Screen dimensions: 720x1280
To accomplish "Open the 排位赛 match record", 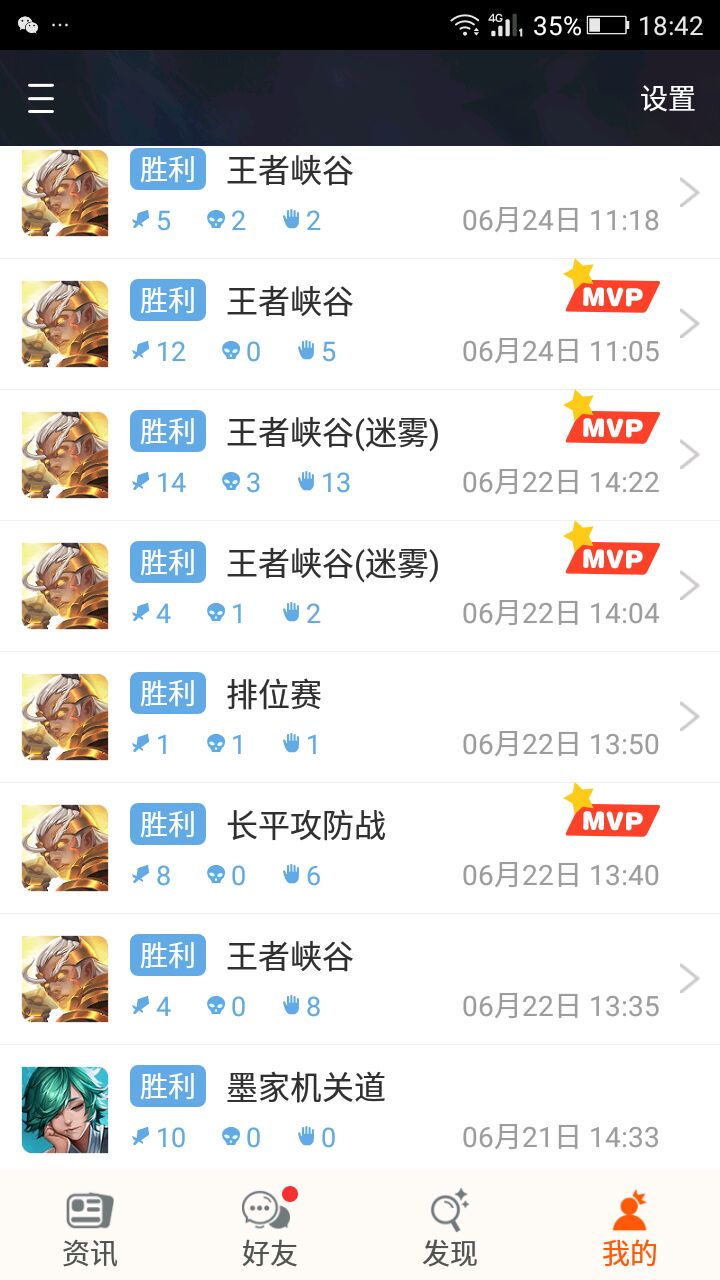I will 360,718.
